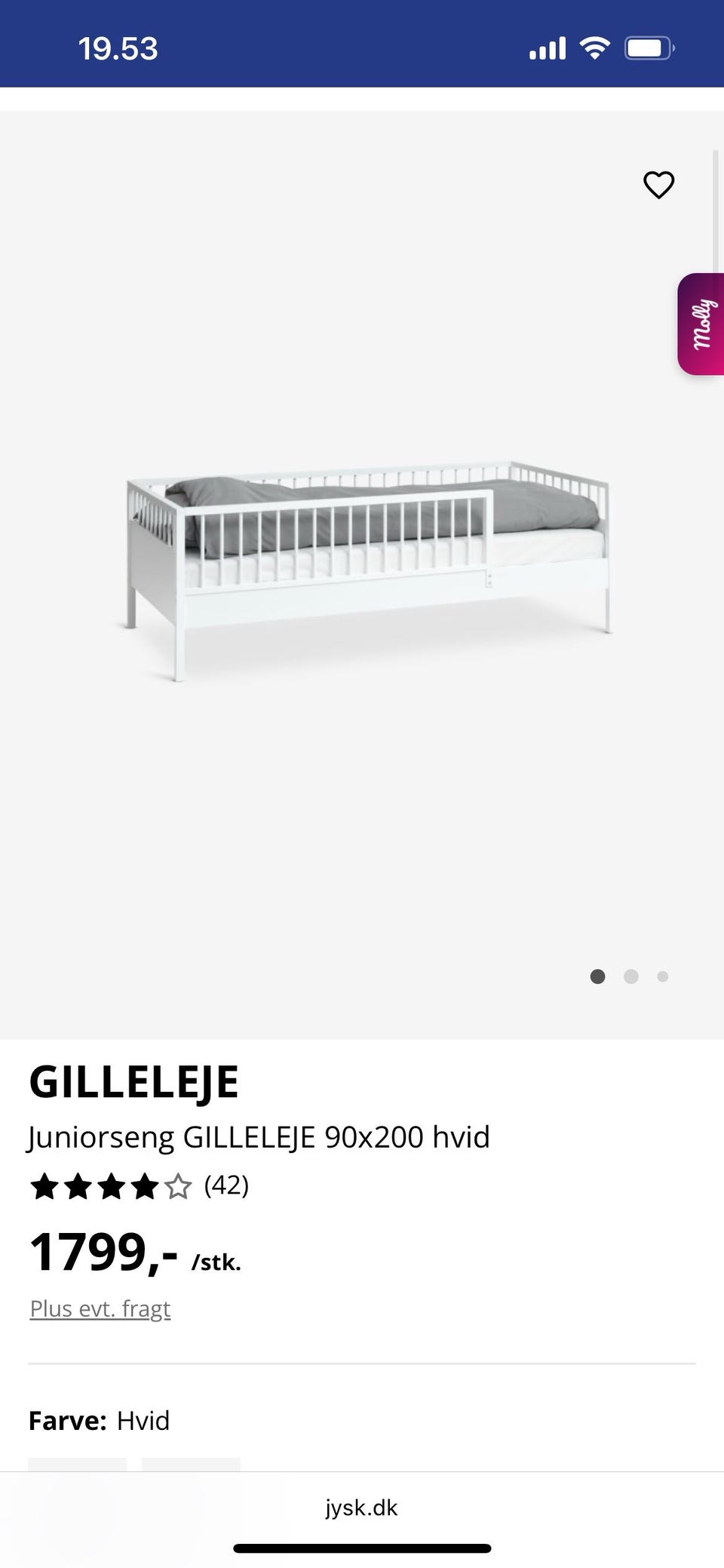The height and width of the screenshot is (1568, 724).
Task: Open the Molly chat assistant
Action: pos(702,323)
